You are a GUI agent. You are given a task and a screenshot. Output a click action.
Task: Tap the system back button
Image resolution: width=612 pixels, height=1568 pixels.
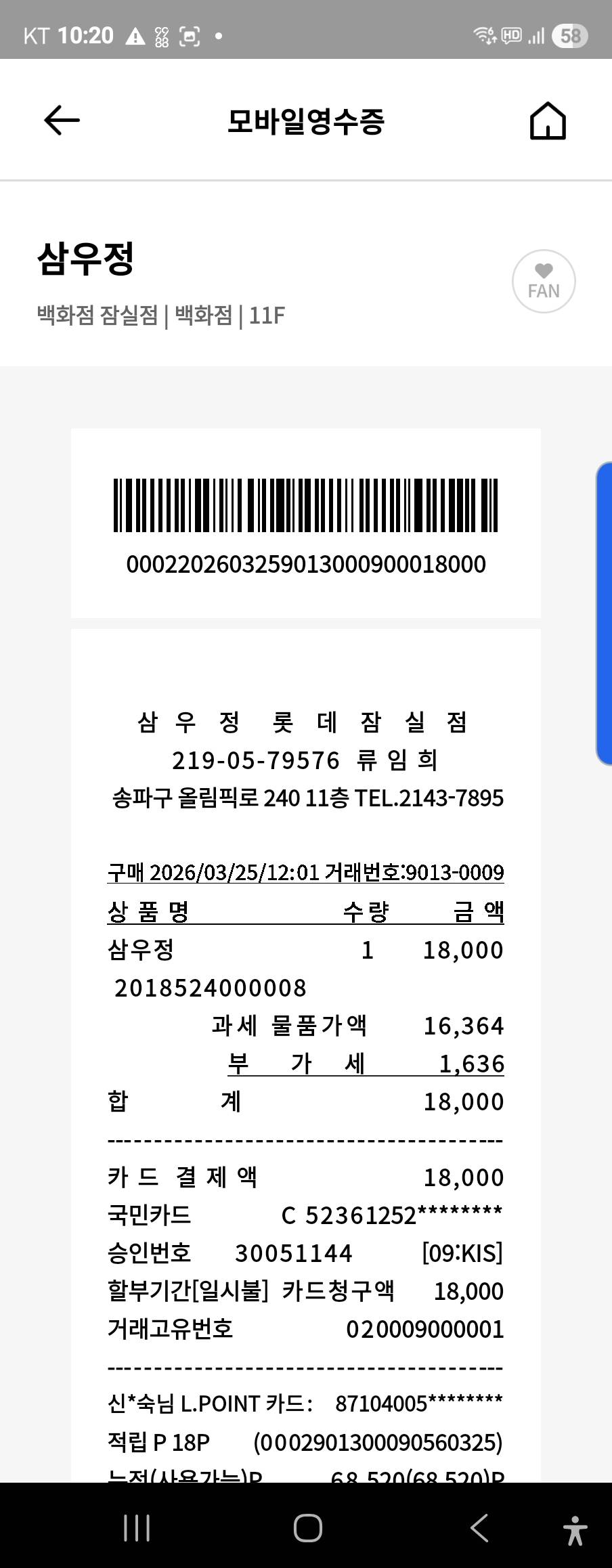[479, 1528]
